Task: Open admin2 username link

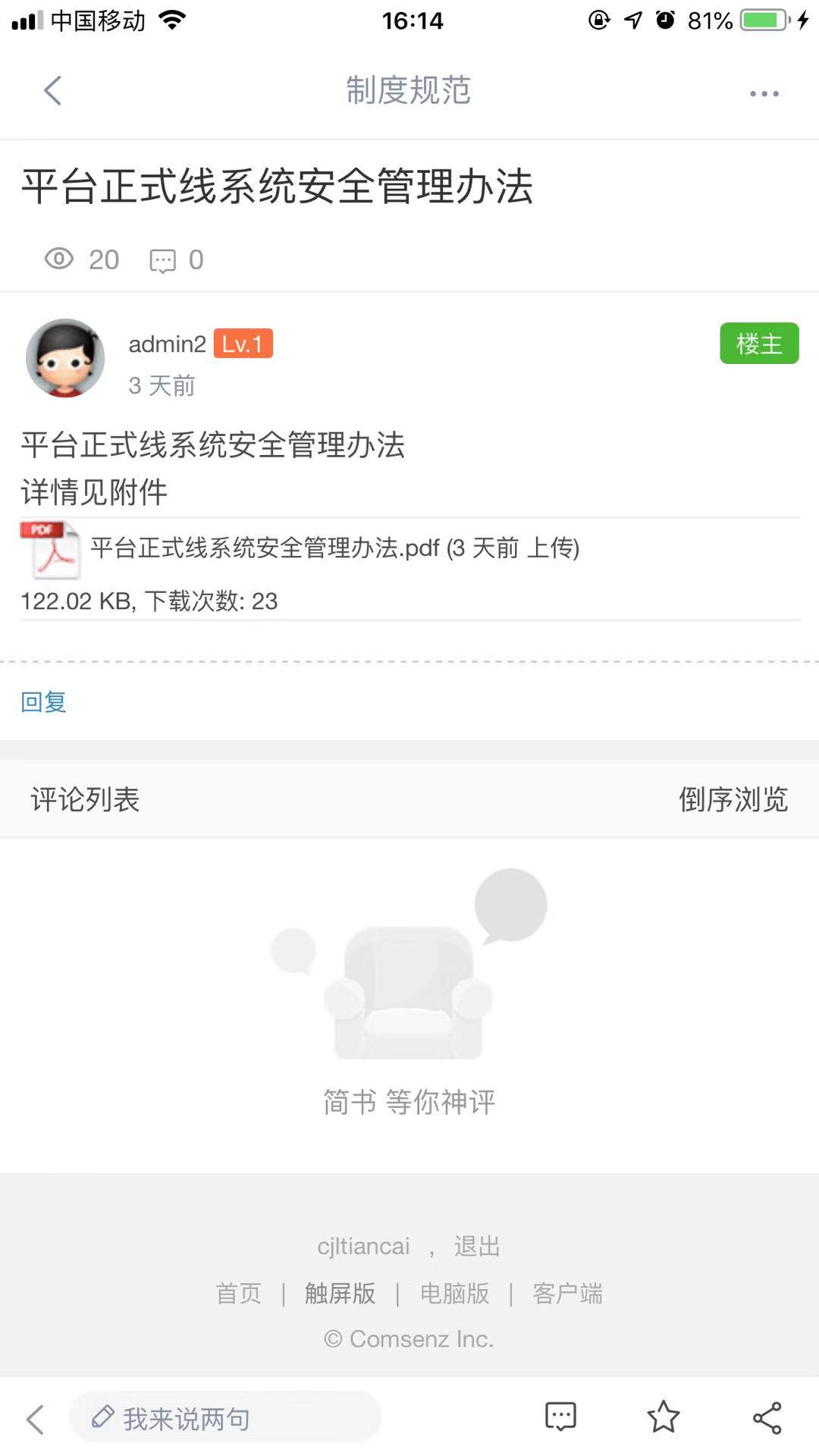Action: pos(167,344)
